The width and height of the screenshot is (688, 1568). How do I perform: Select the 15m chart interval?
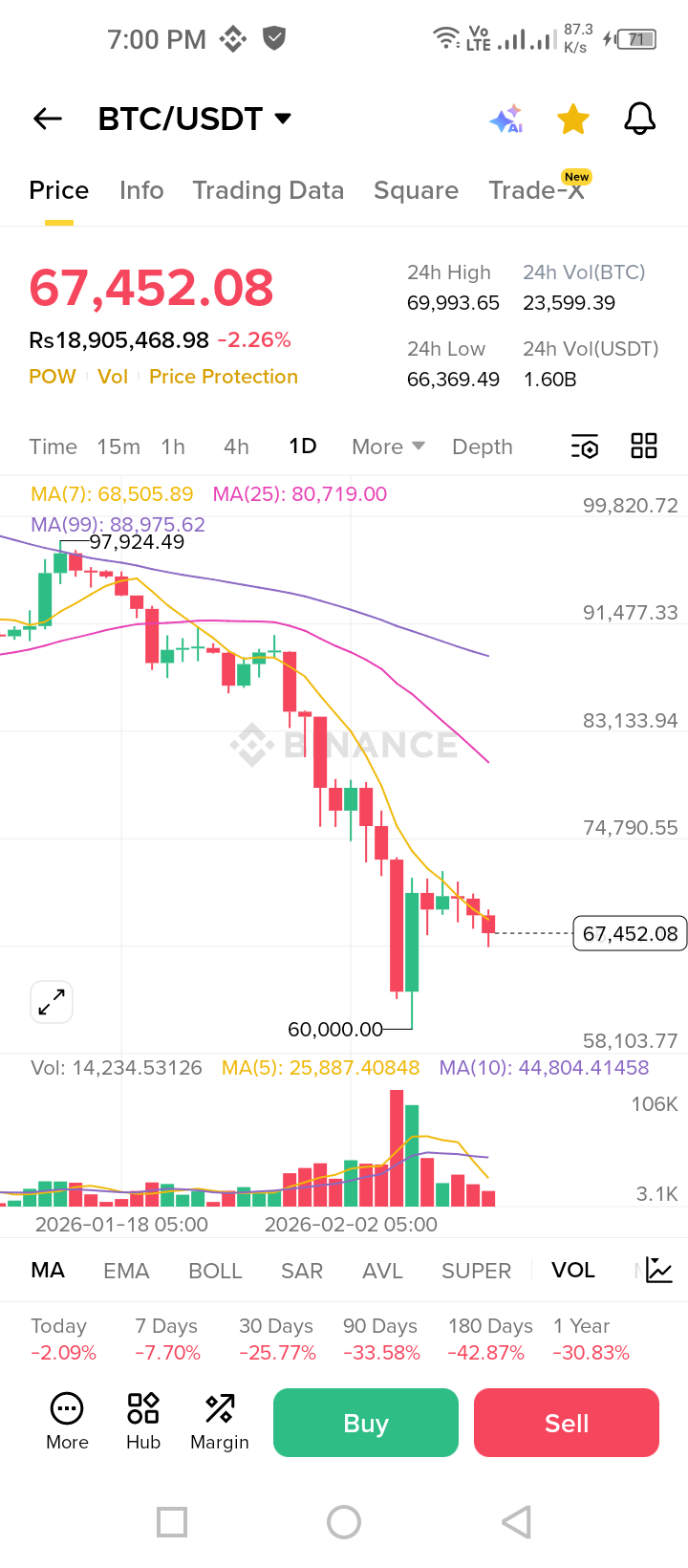tap(118, 446)
